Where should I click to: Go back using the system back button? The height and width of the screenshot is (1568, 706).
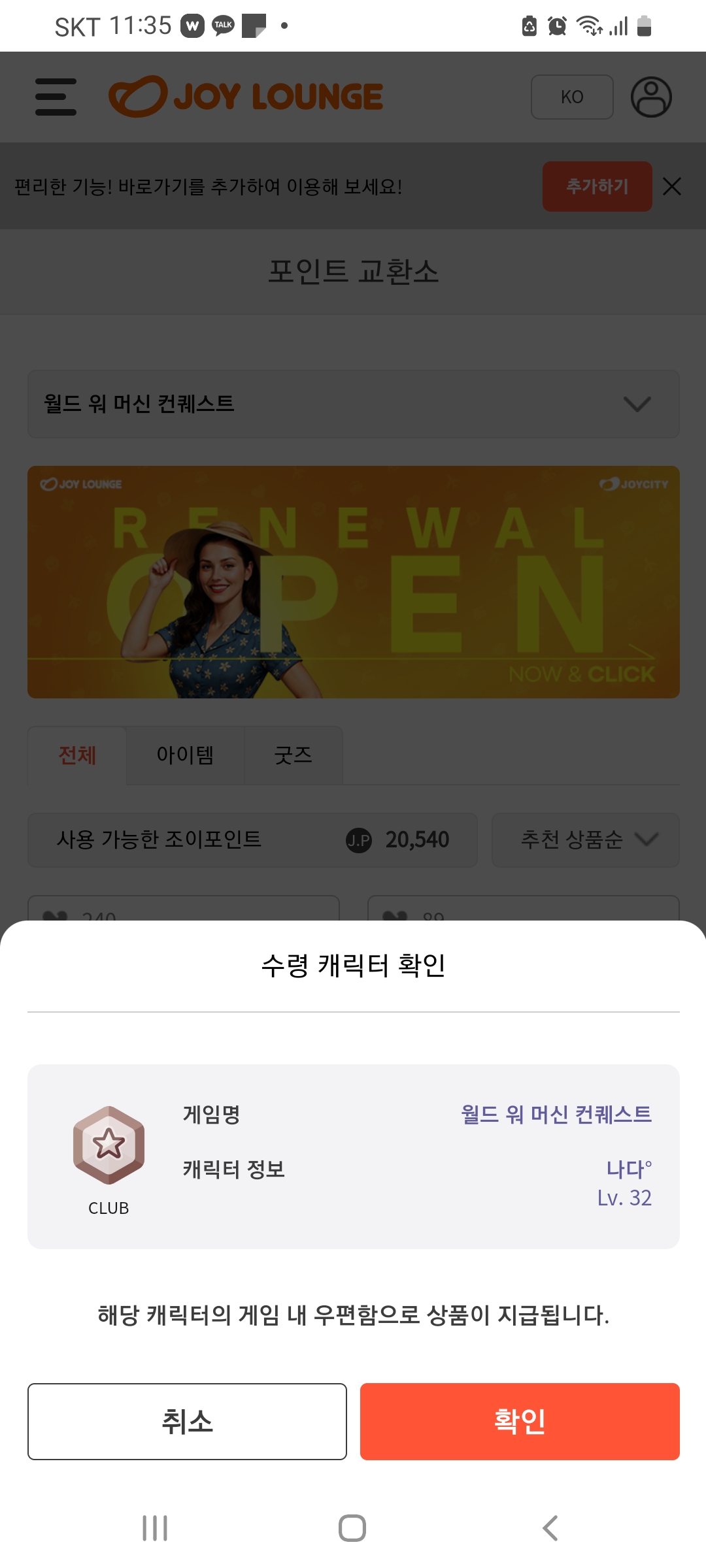(x=550, y=1528)
